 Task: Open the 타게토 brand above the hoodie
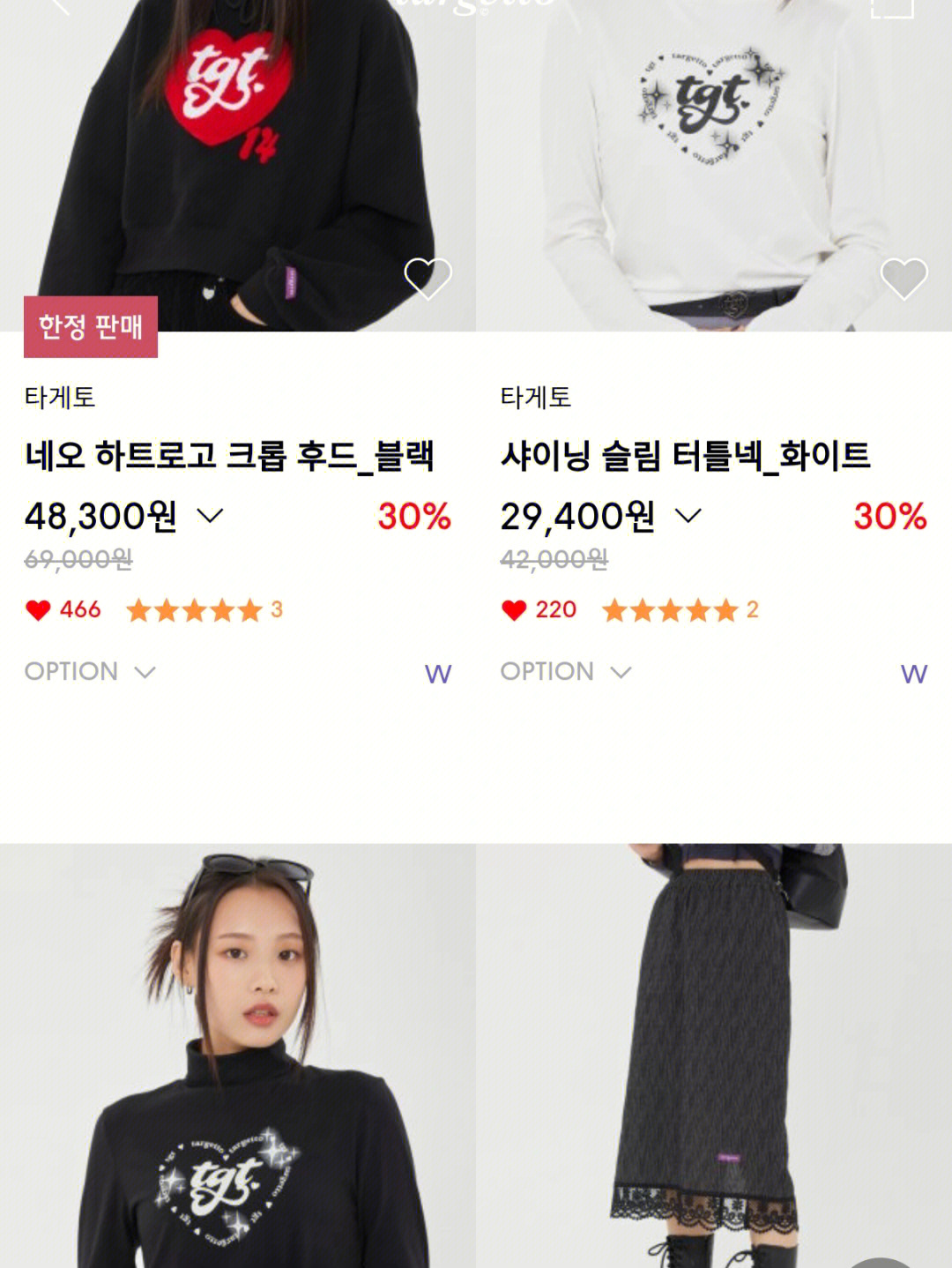click(x=60, y=398)
